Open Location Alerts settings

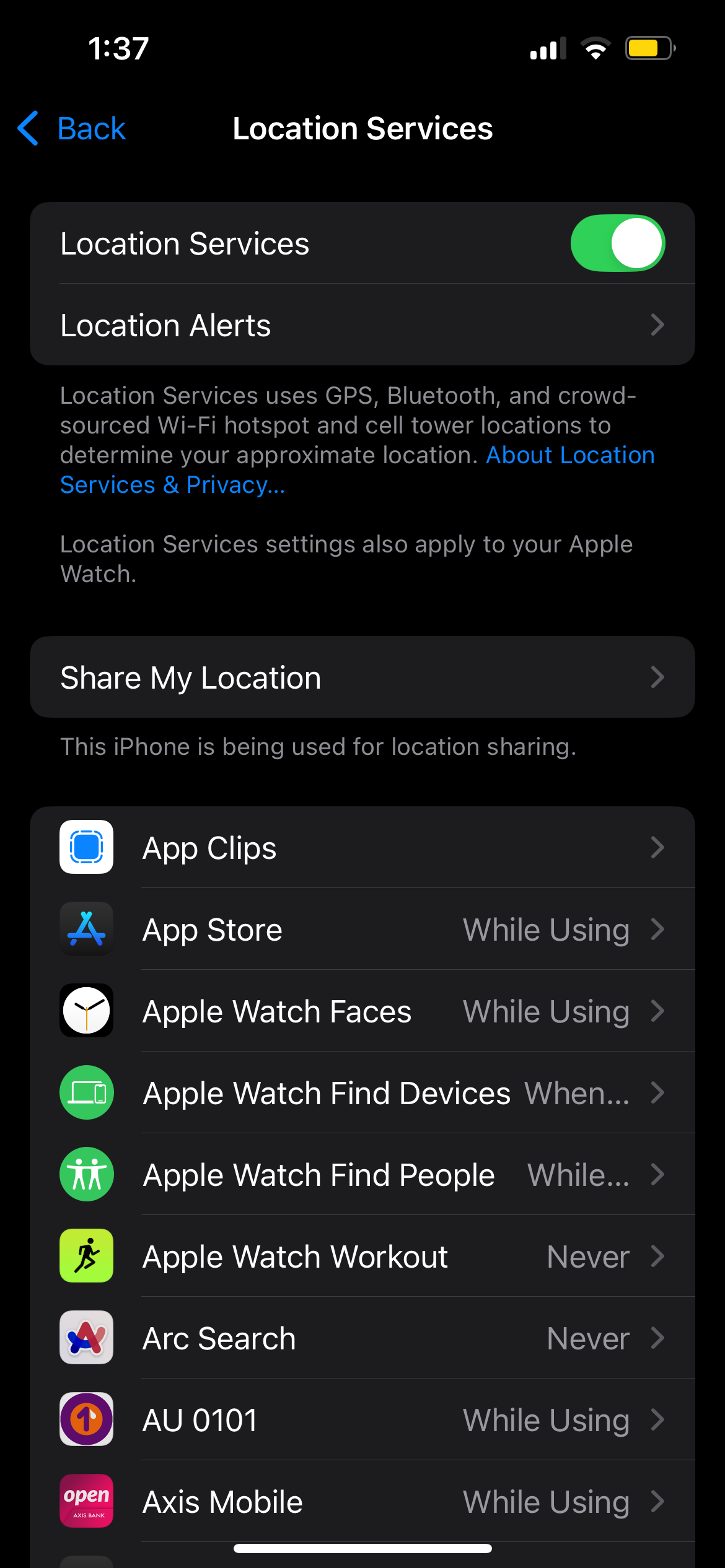tap(362, 325)
